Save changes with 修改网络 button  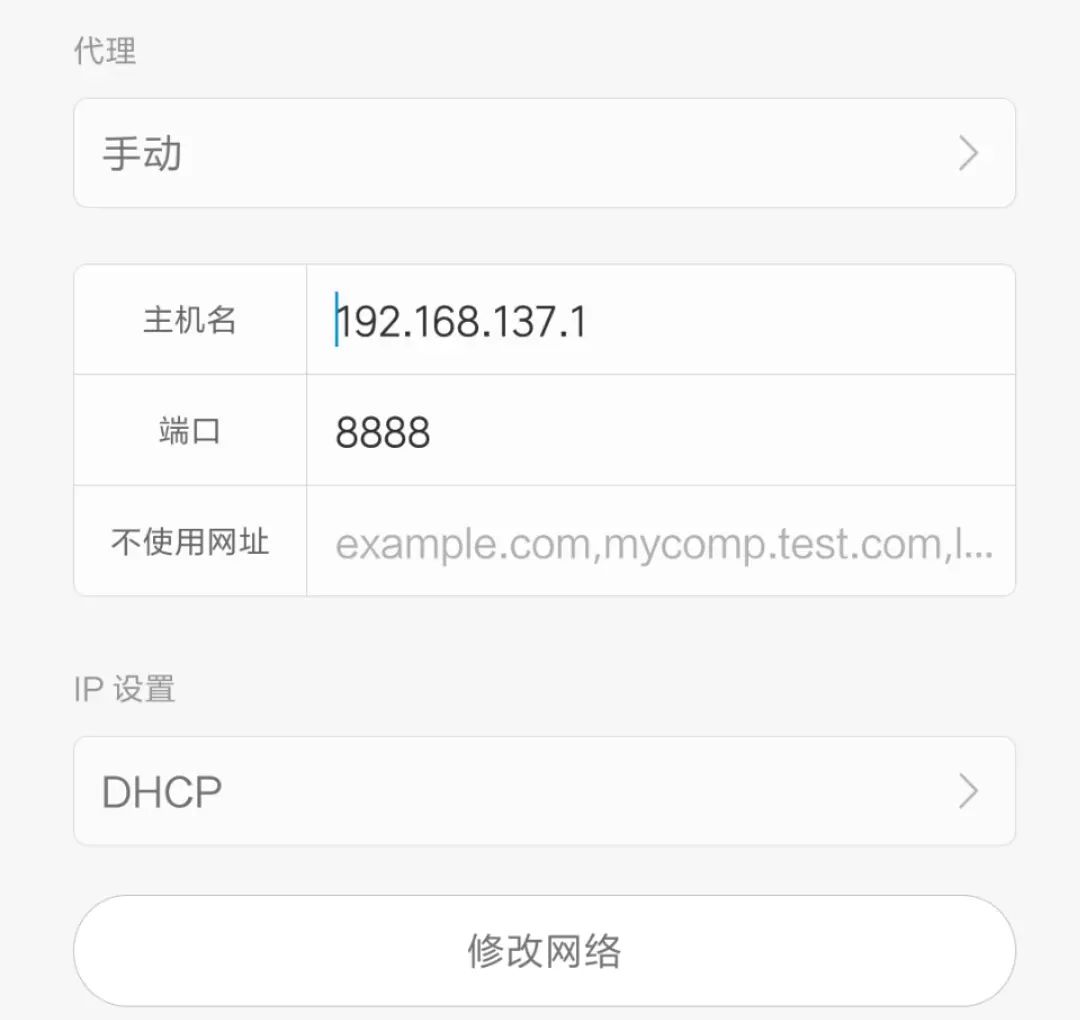pos(544,950)
